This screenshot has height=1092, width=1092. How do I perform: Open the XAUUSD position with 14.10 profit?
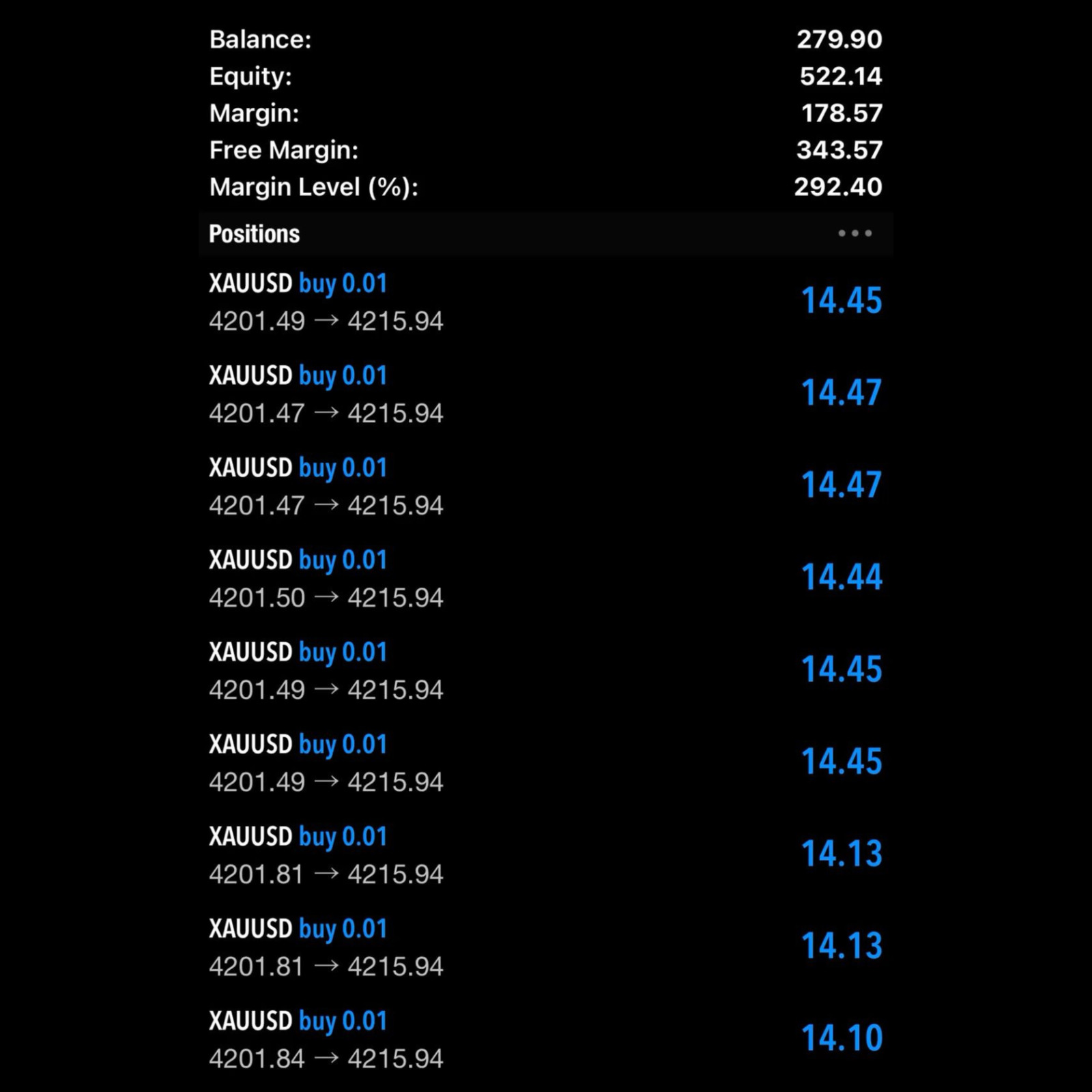[x=545, y=1039]
